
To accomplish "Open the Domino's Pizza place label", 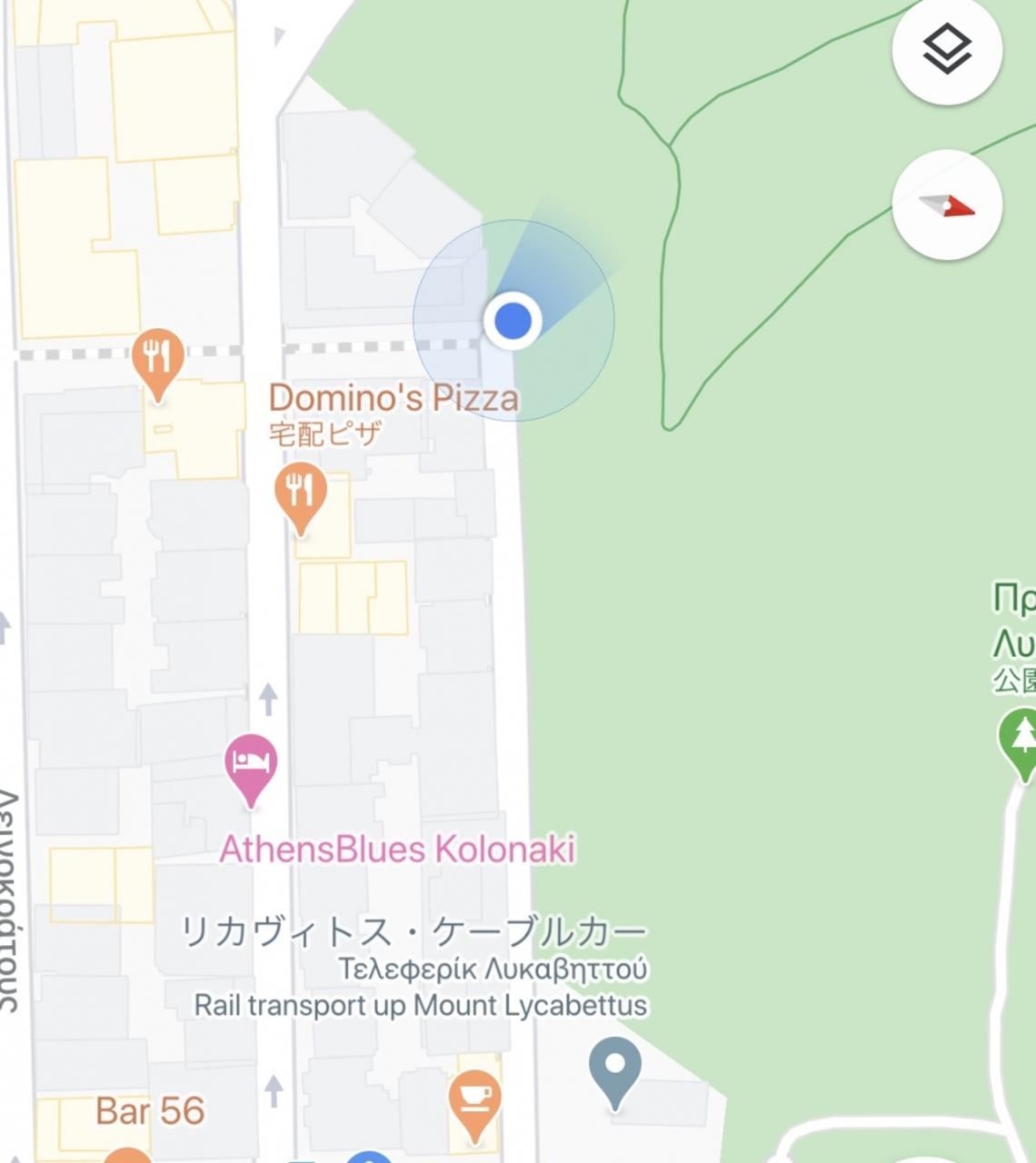I will [x=393, y=398].
